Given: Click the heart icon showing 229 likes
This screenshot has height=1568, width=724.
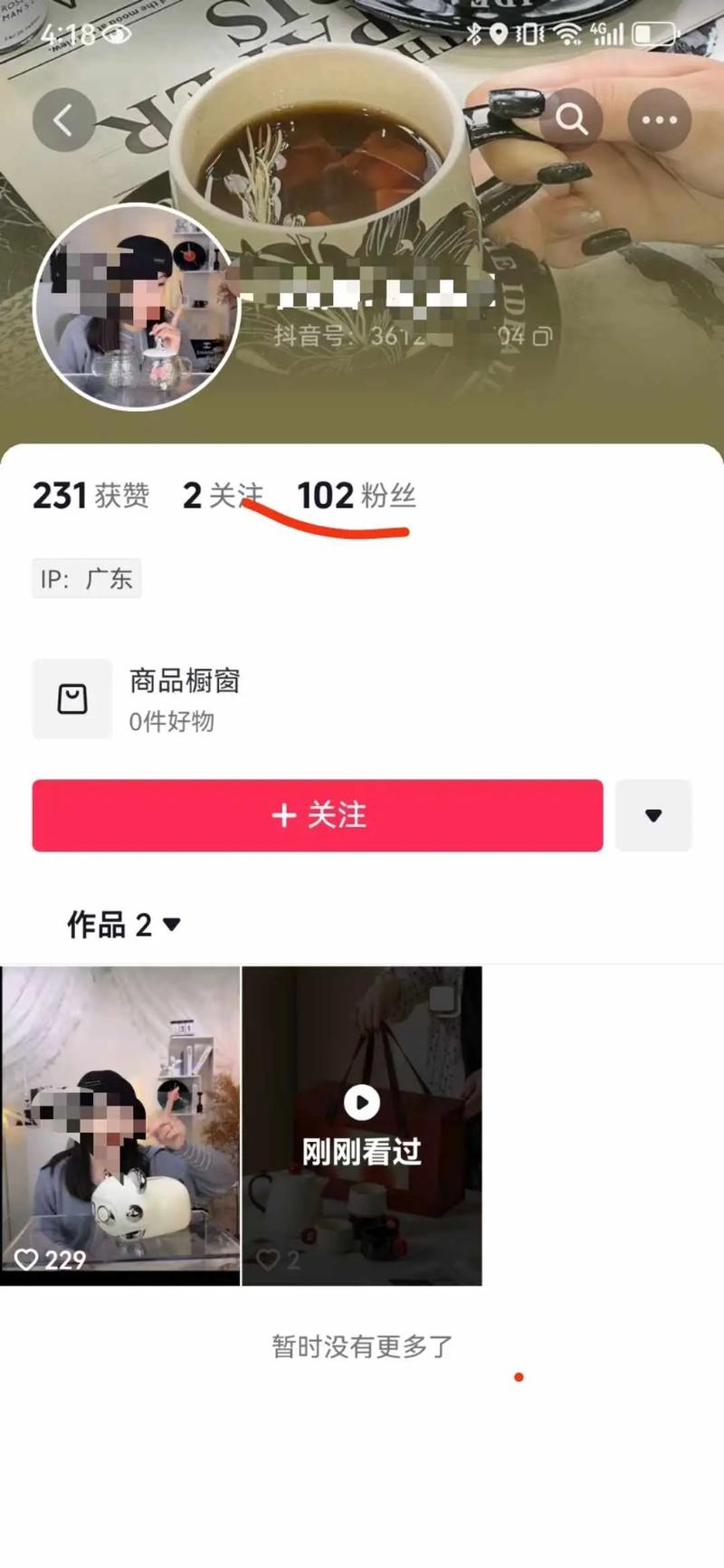Looking at the screenshot, I should pyautogui.click(x=28, y=1259).
